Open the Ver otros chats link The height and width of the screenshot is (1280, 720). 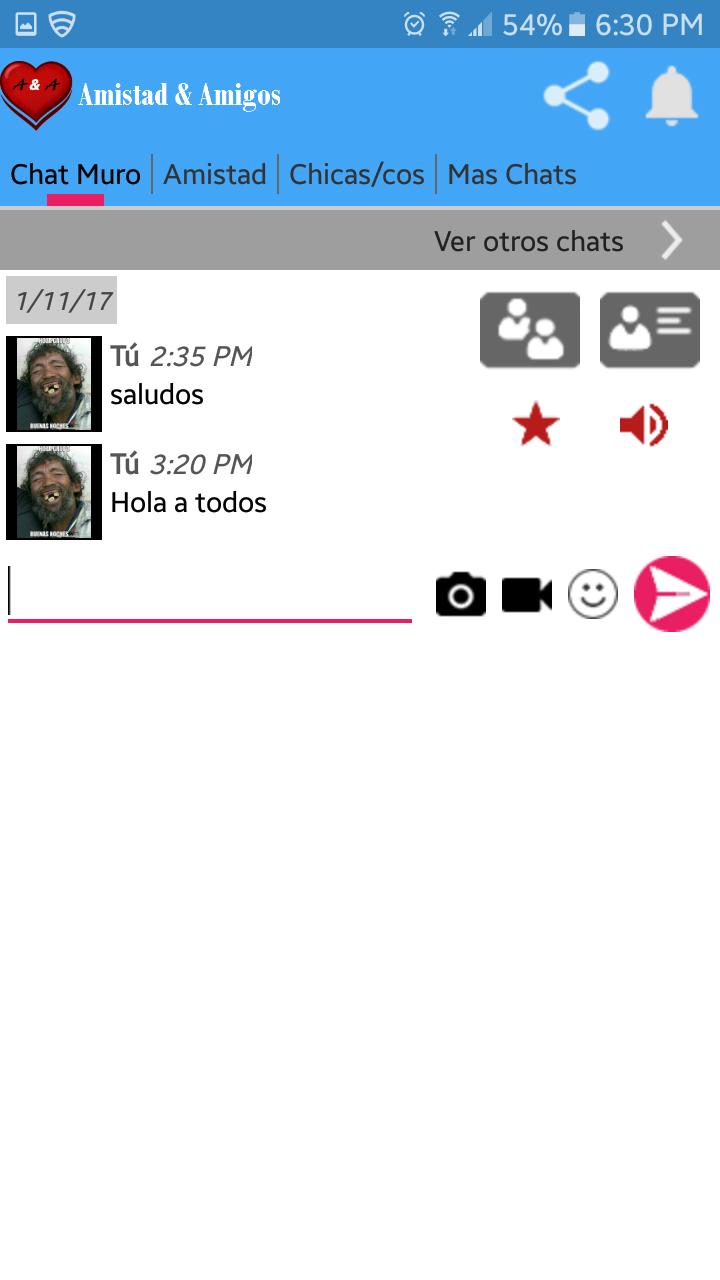point(528,241)
